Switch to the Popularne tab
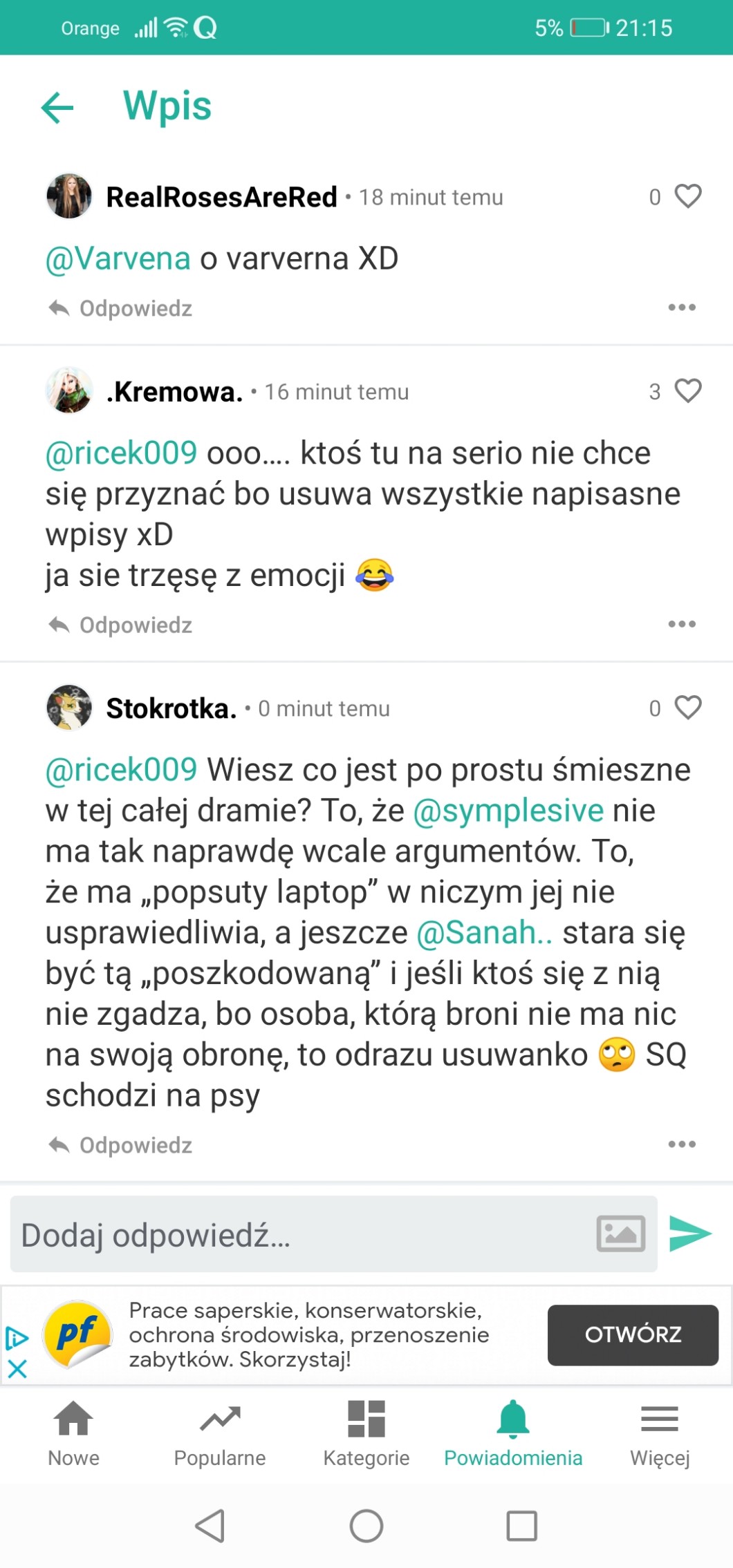The height and width of the screenshot is (1568, 733). click(x=220, y=1433)
